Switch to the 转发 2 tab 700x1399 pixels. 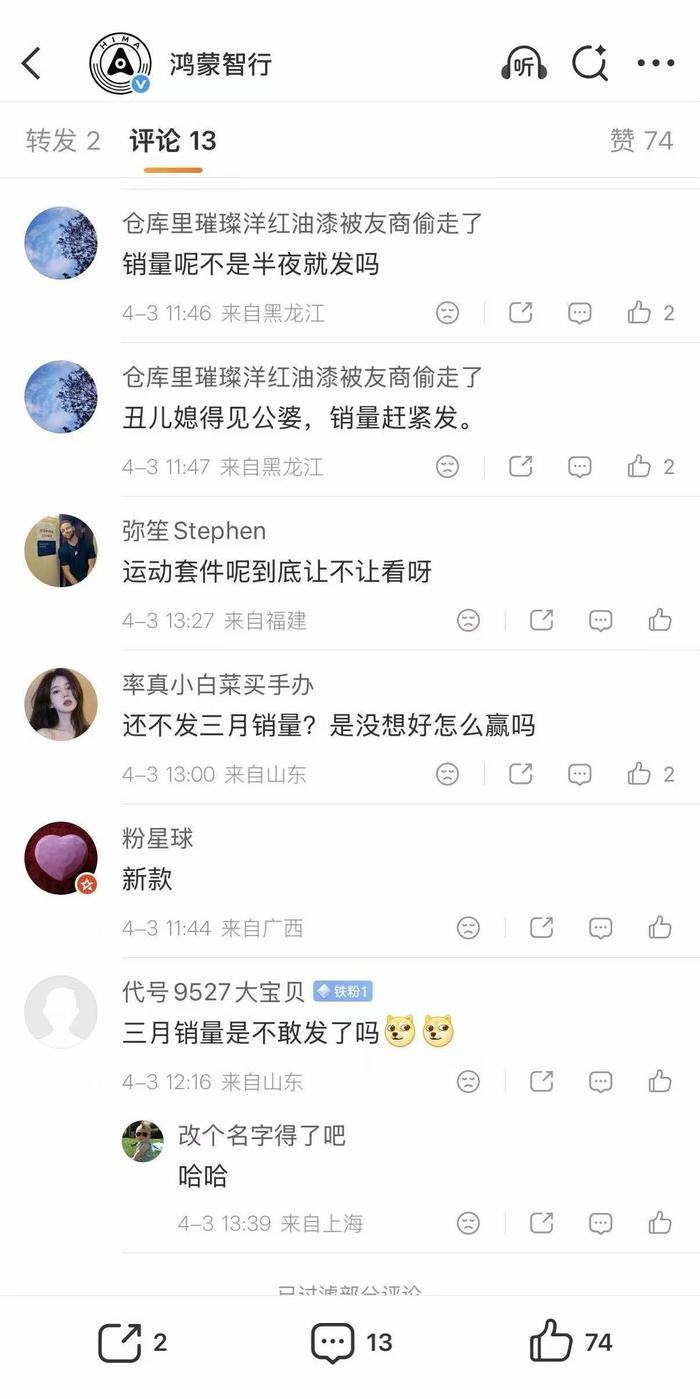point(63,141)
